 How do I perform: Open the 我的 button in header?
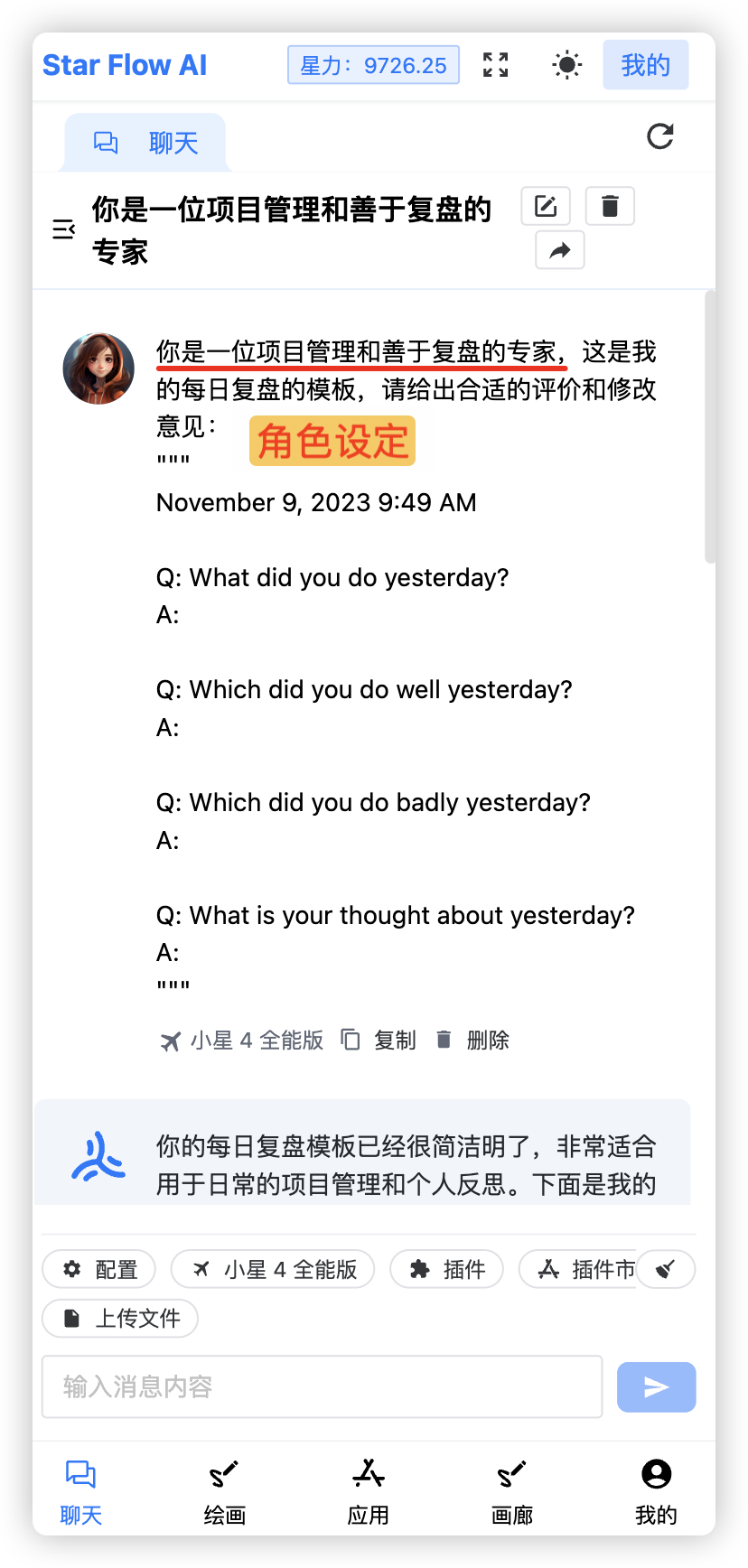click(645, 65)
